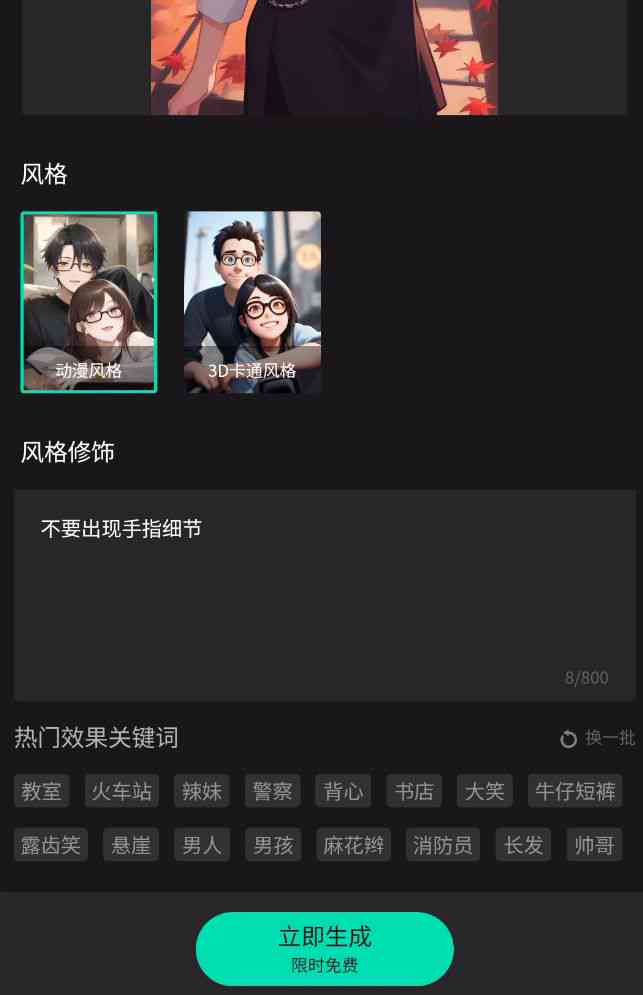Add the 教室 keyword chip
Viewport: 643px width, 995px height.
[42, 791]
